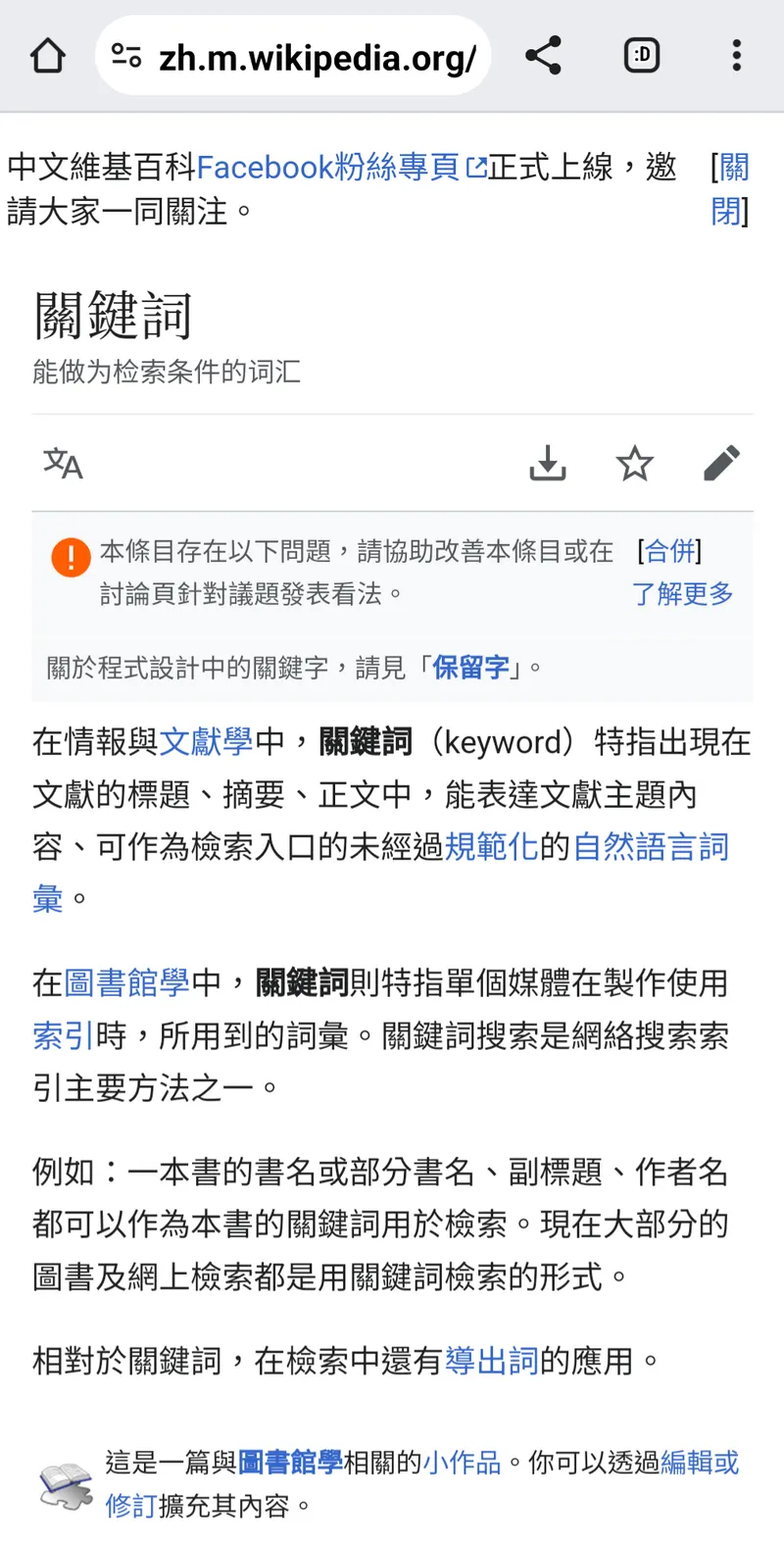Add article to watchlist star
This screenshot has width=784, height=1552.
tap(634, 464)
